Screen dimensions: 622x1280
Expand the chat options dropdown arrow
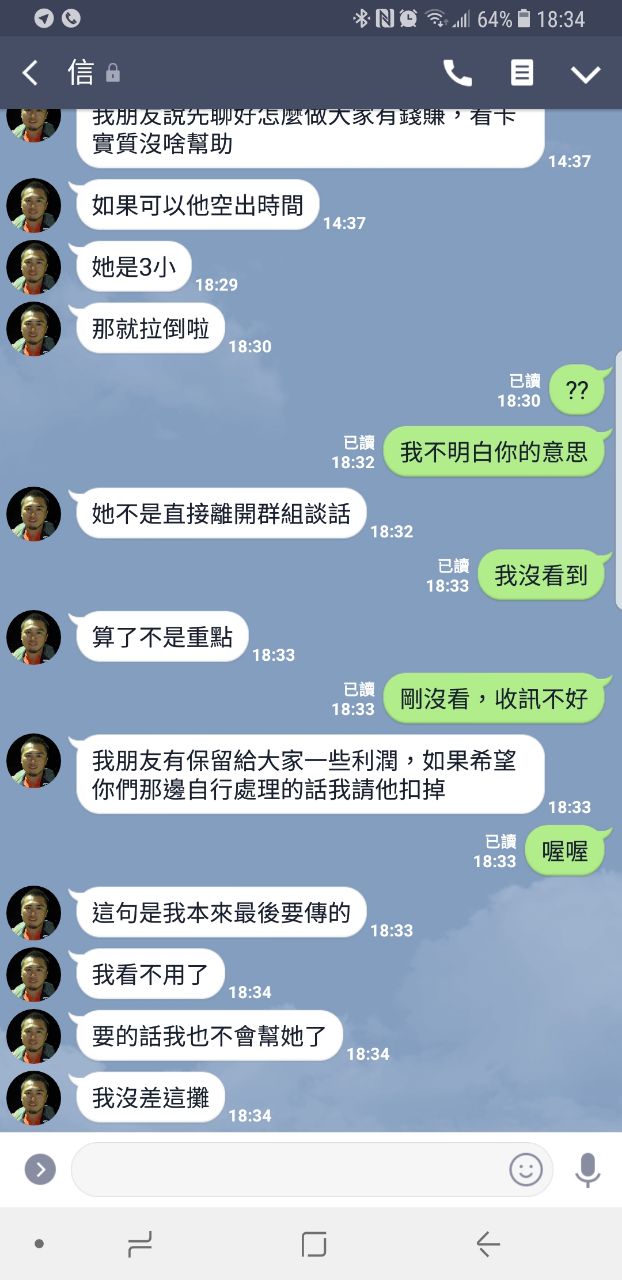[x=585, y=74]
